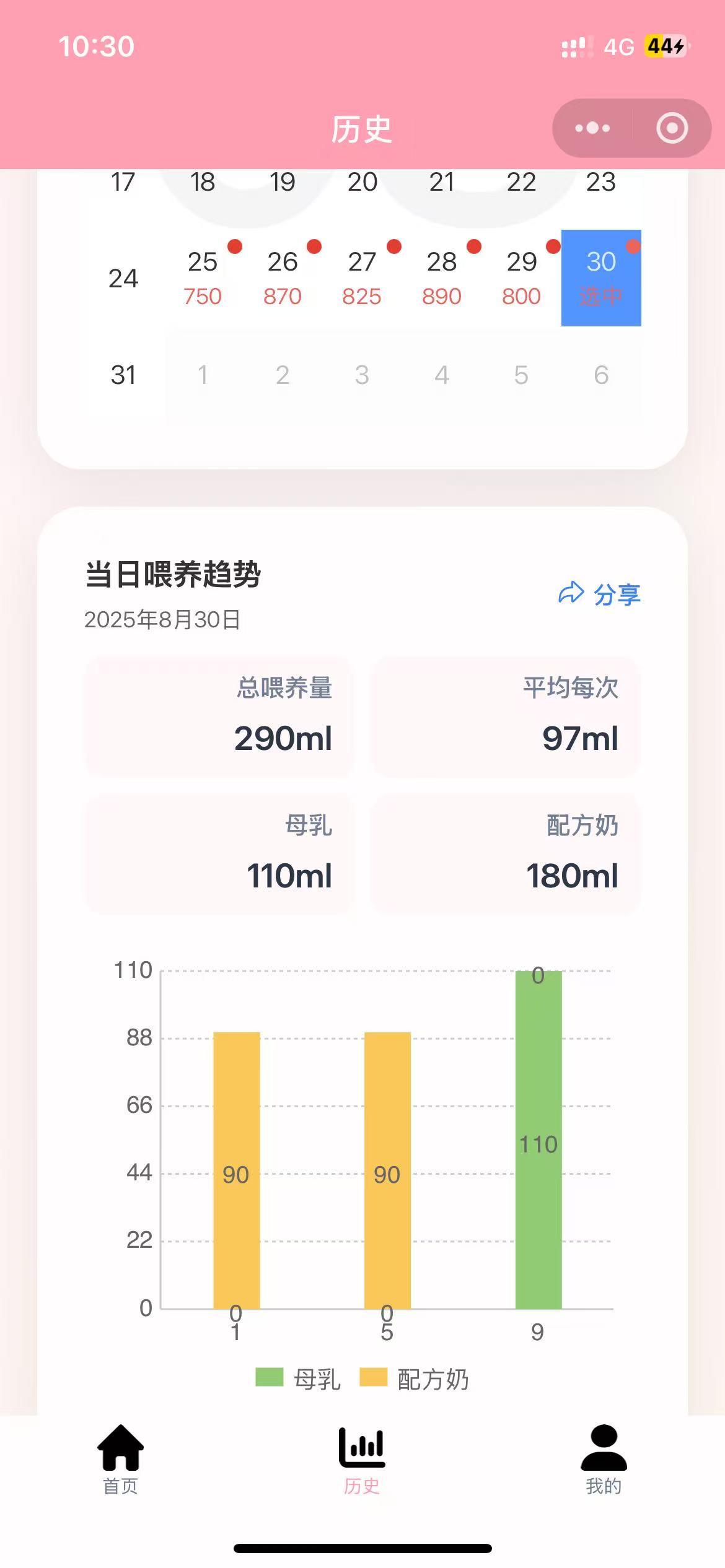Select August 26 with 870 on the calendar
This screenshot has height=1568, width=725.
pyautogui.click(x=283, y=277)
